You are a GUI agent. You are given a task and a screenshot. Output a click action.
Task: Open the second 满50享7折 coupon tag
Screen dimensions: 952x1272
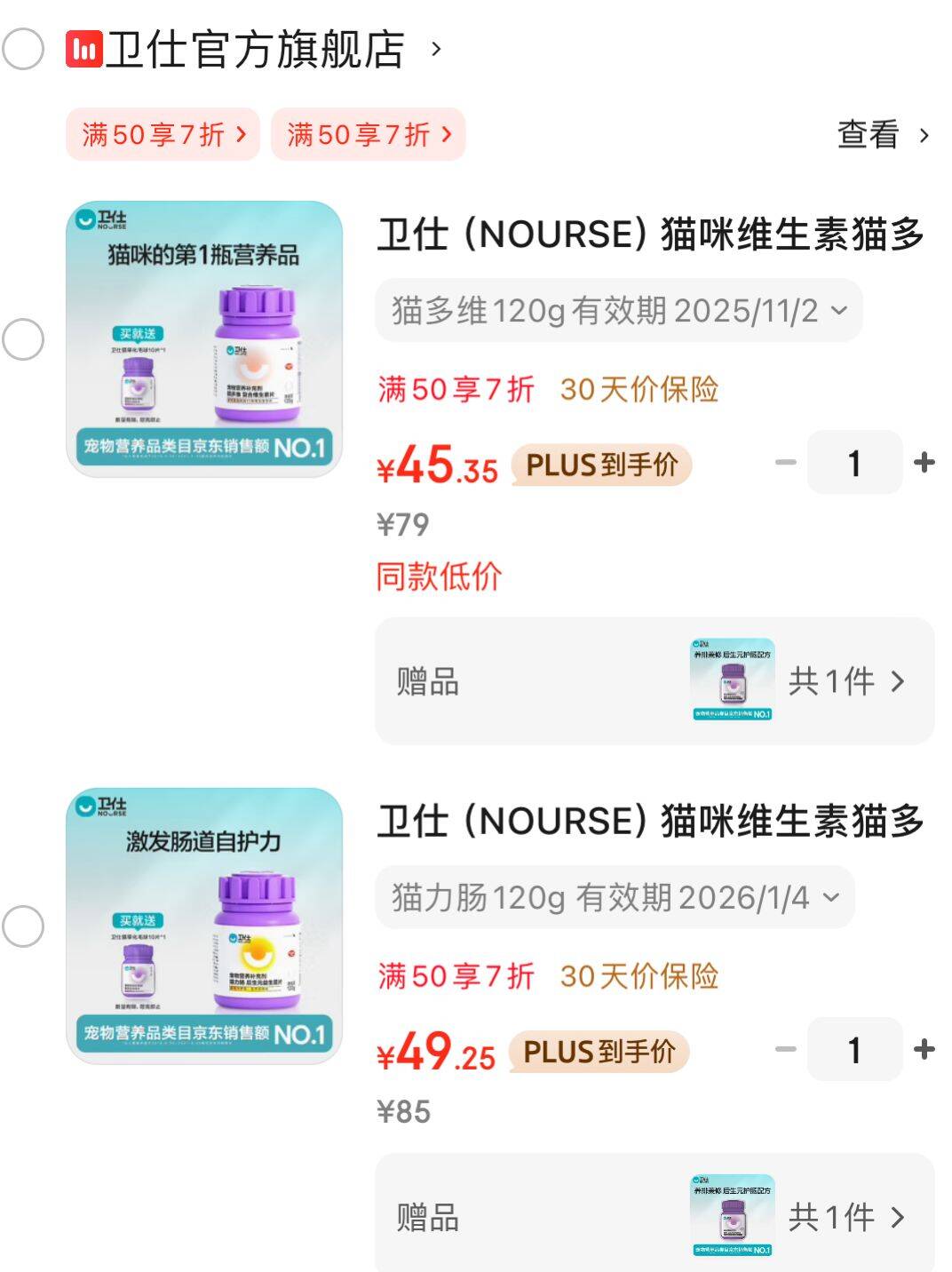367,135
